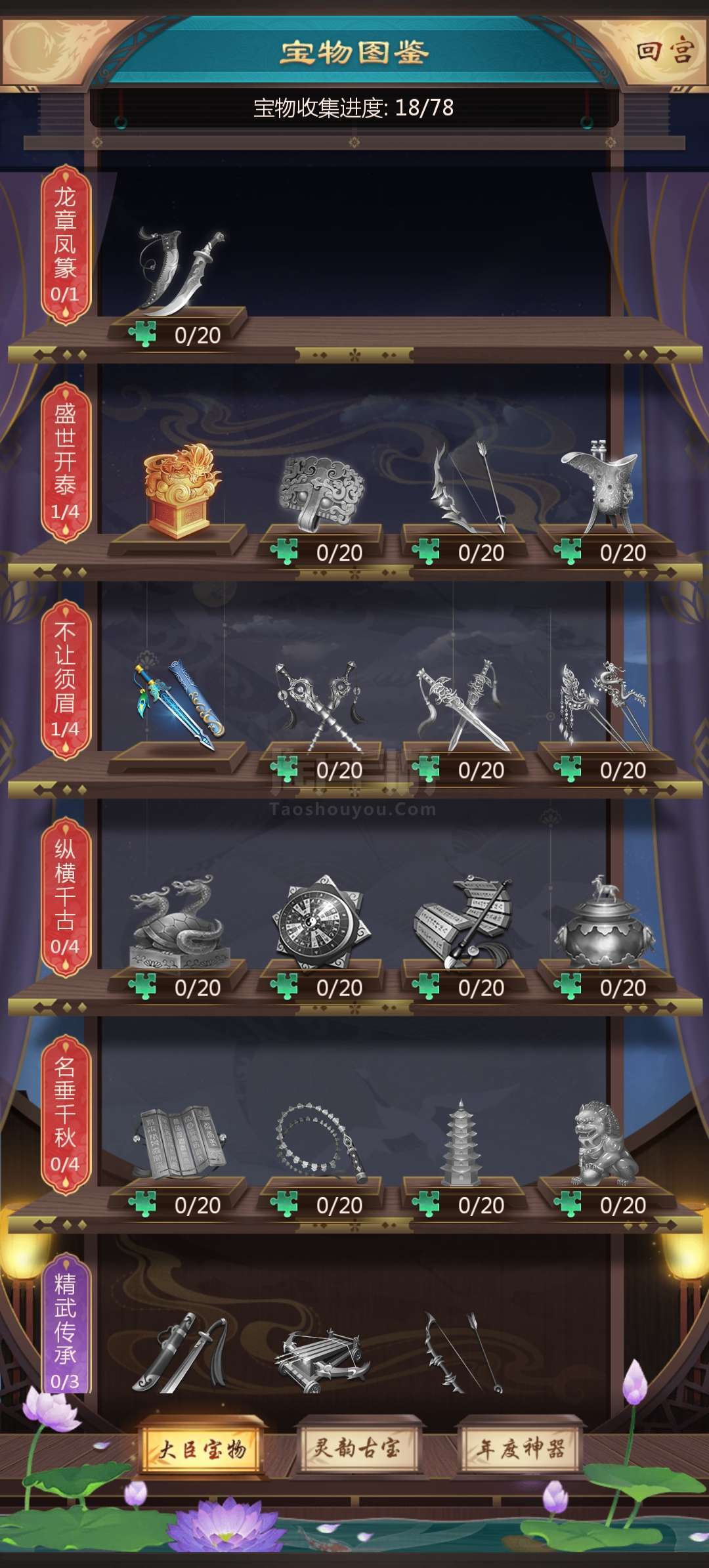View the bead necklace treasure
Viewport: 709px width, 1568px height.
pyautogui.click(x=321, y=1143)
